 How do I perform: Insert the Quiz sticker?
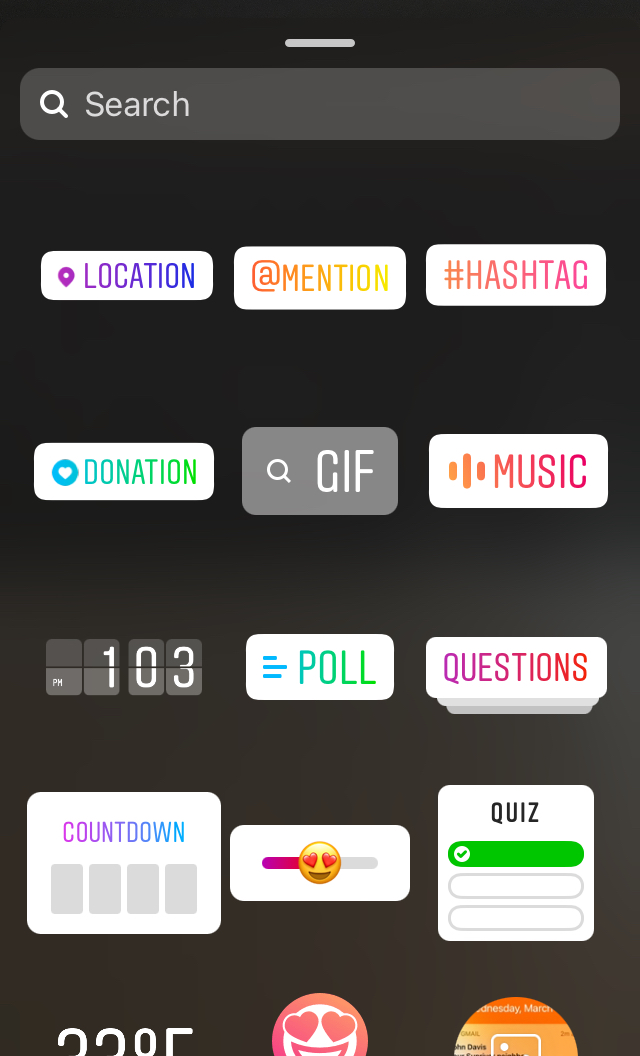(516, 862)
